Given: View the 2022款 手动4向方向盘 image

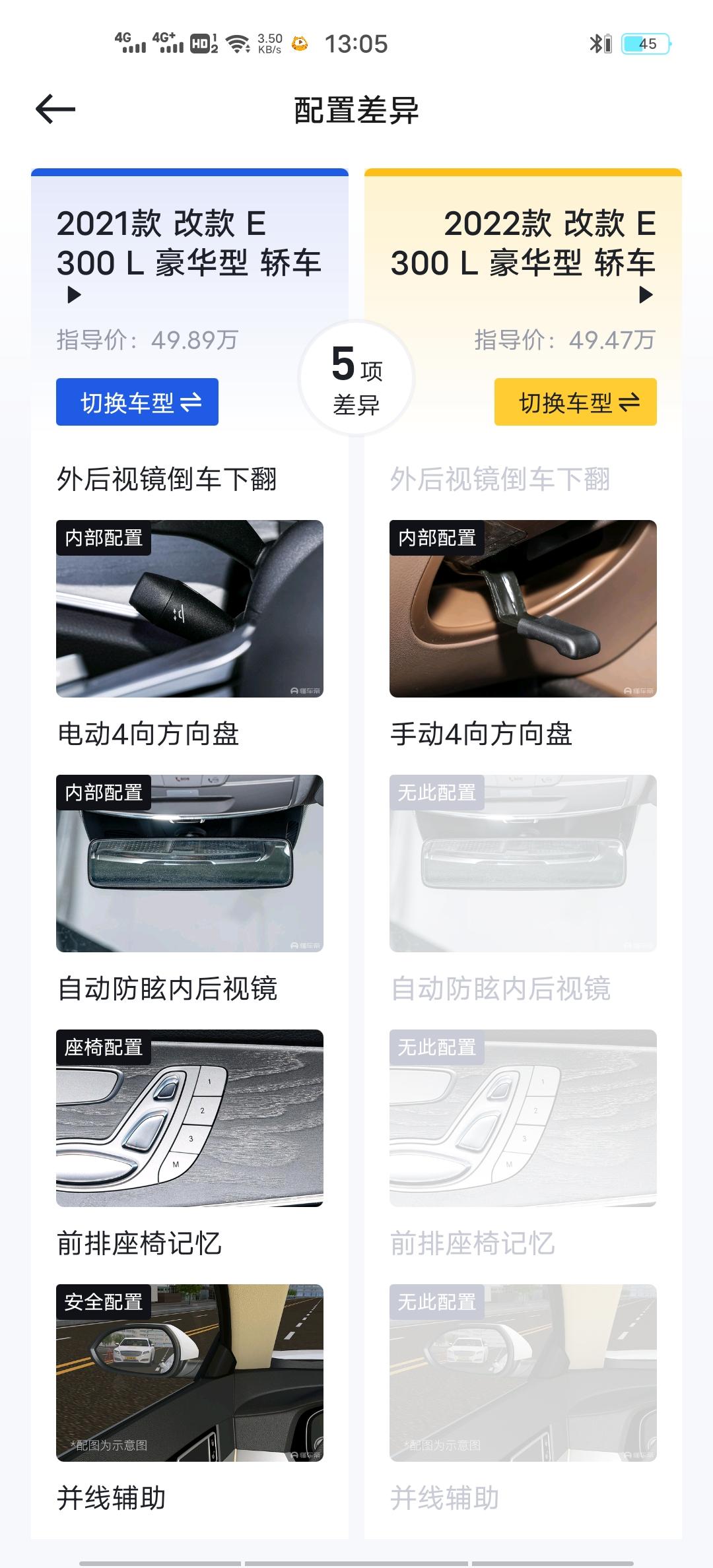Looking at the screenshot, I should pyautogui.click(x=523, y=608).
